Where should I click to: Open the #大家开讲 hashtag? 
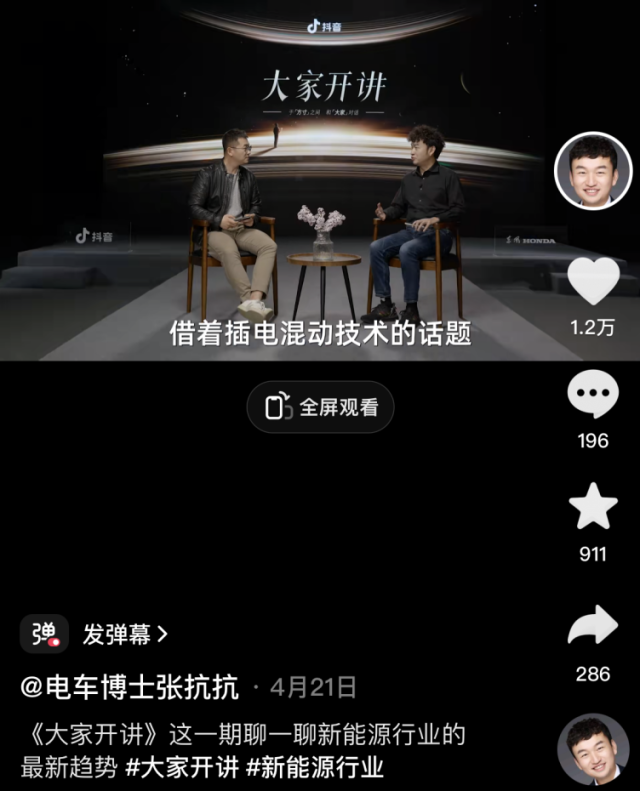click(183, 768)
